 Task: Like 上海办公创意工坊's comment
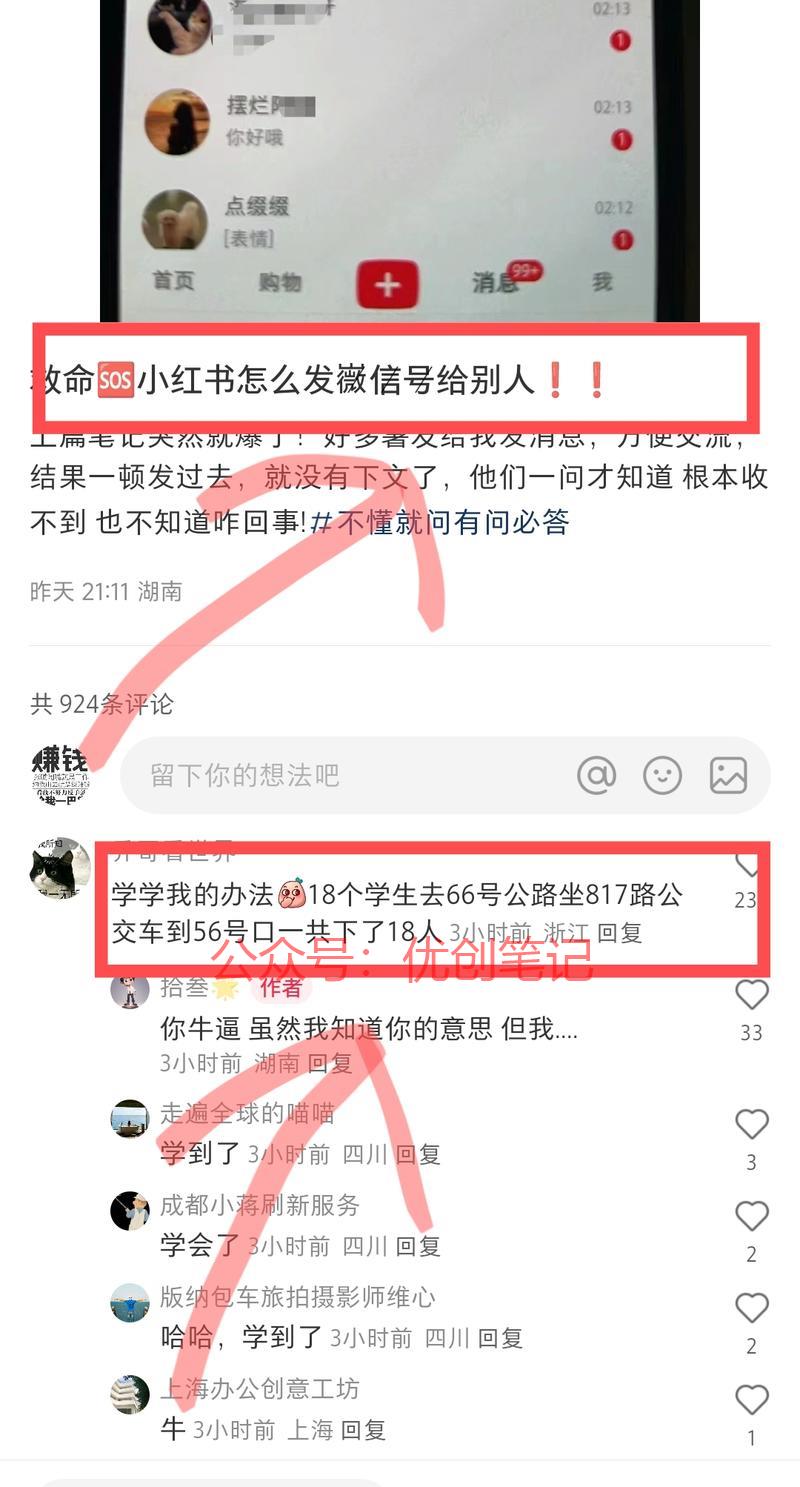(x=751, y=1400)
